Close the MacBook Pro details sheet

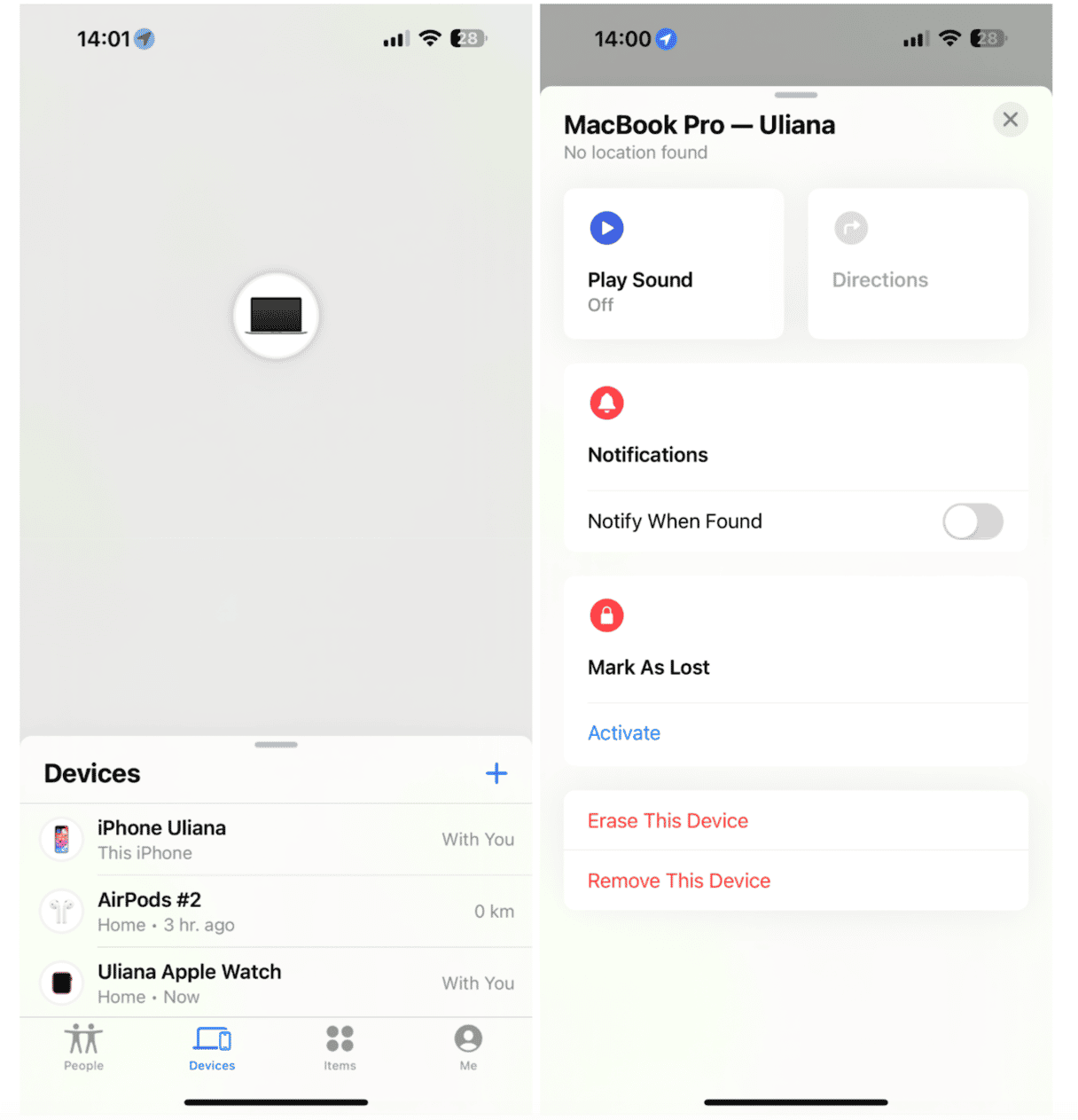pyautogui.click(x=1010, y=120)
